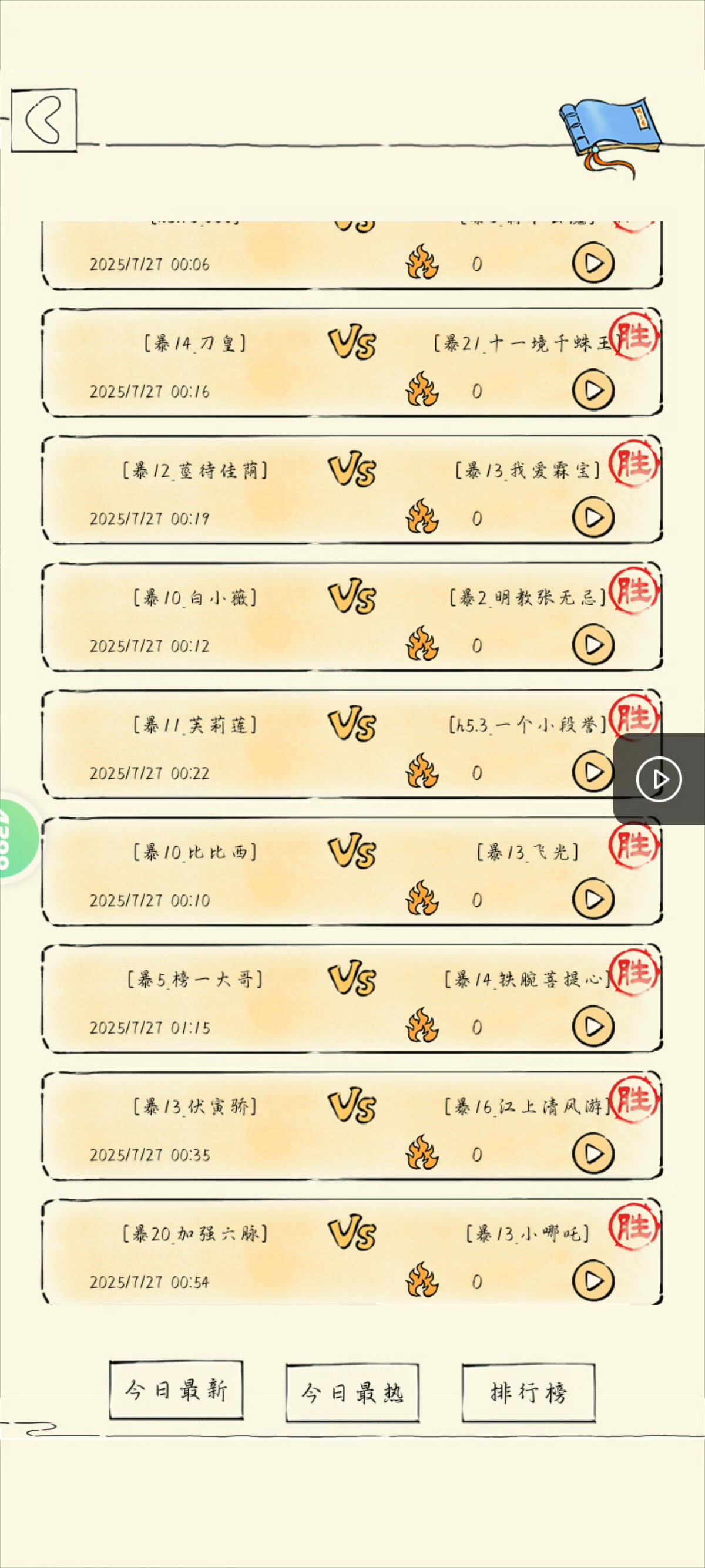Open the 排行榜 leaderboard
The width and height of the screenshot is (705, 1568).
(528, 1392)
